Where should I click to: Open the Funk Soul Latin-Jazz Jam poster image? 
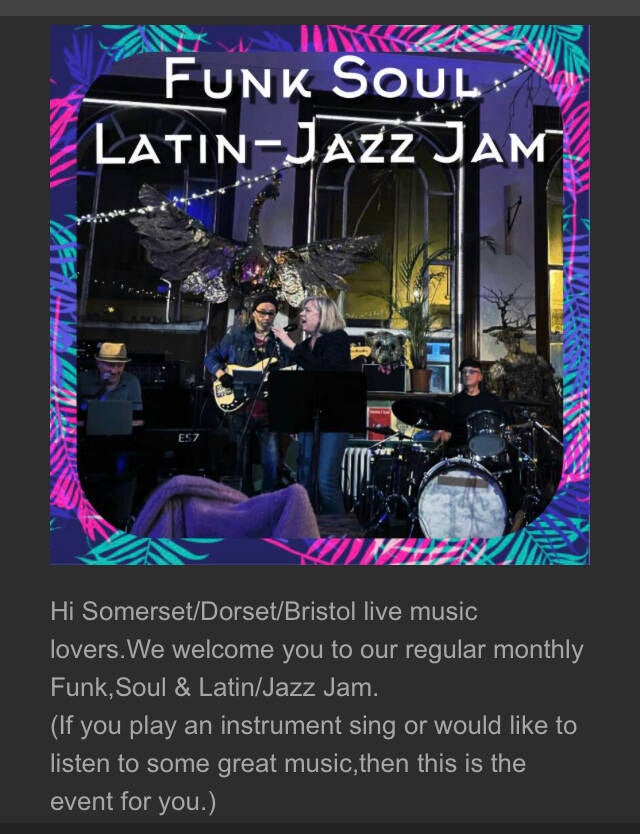[x=320, y=295]
